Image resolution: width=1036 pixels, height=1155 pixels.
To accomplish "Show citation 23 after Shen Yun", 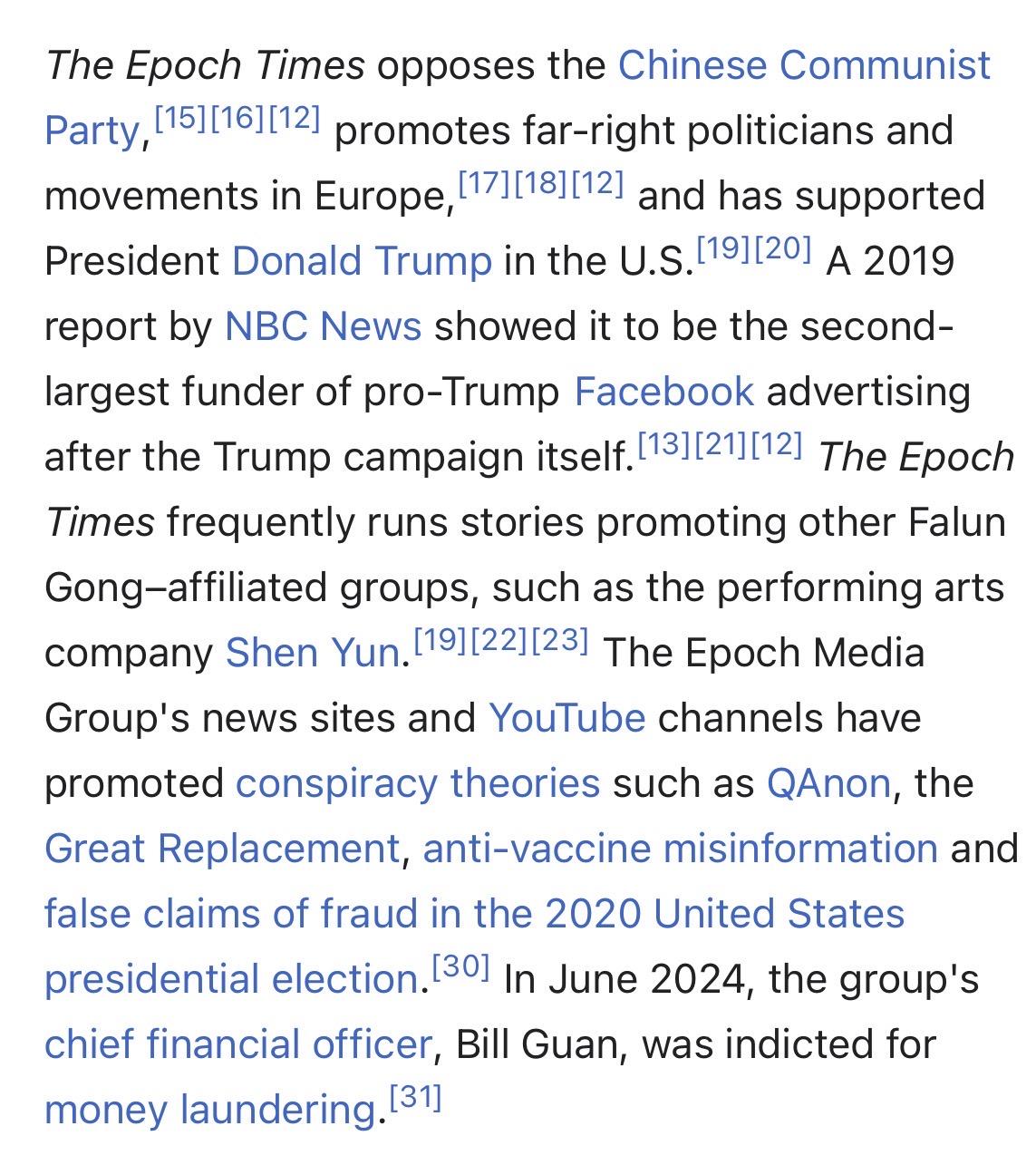I will (x=560, y=641).
